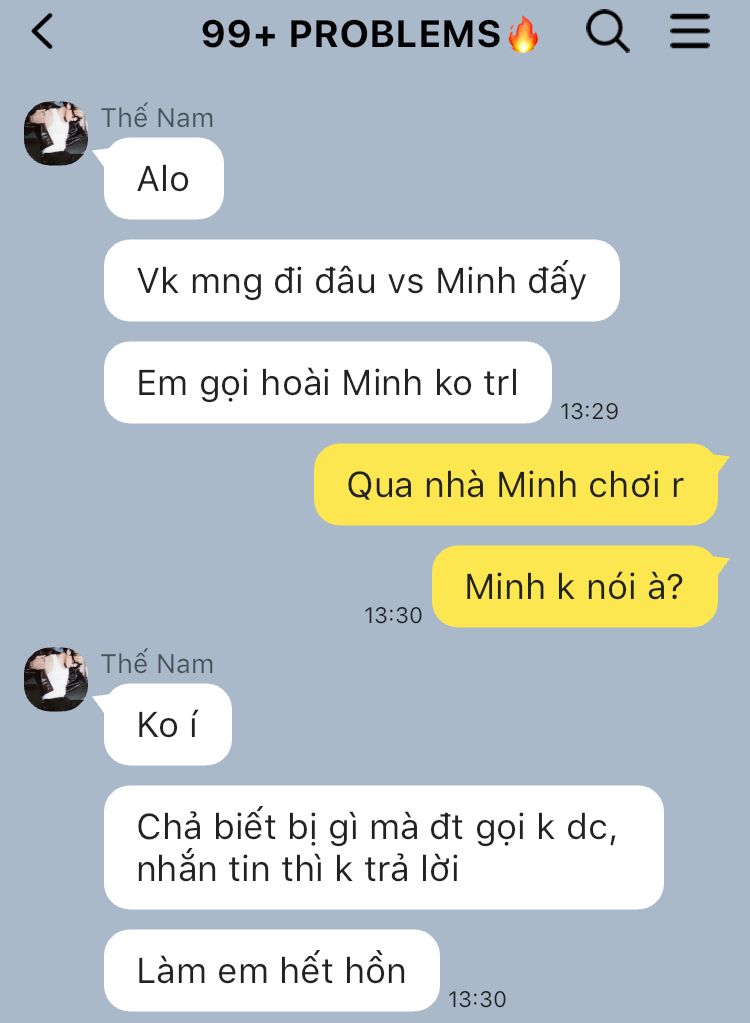Open the chat hamburger menu
Image resolution: width=750 pixels, height=1023 pixels.
tap(689, 33)
